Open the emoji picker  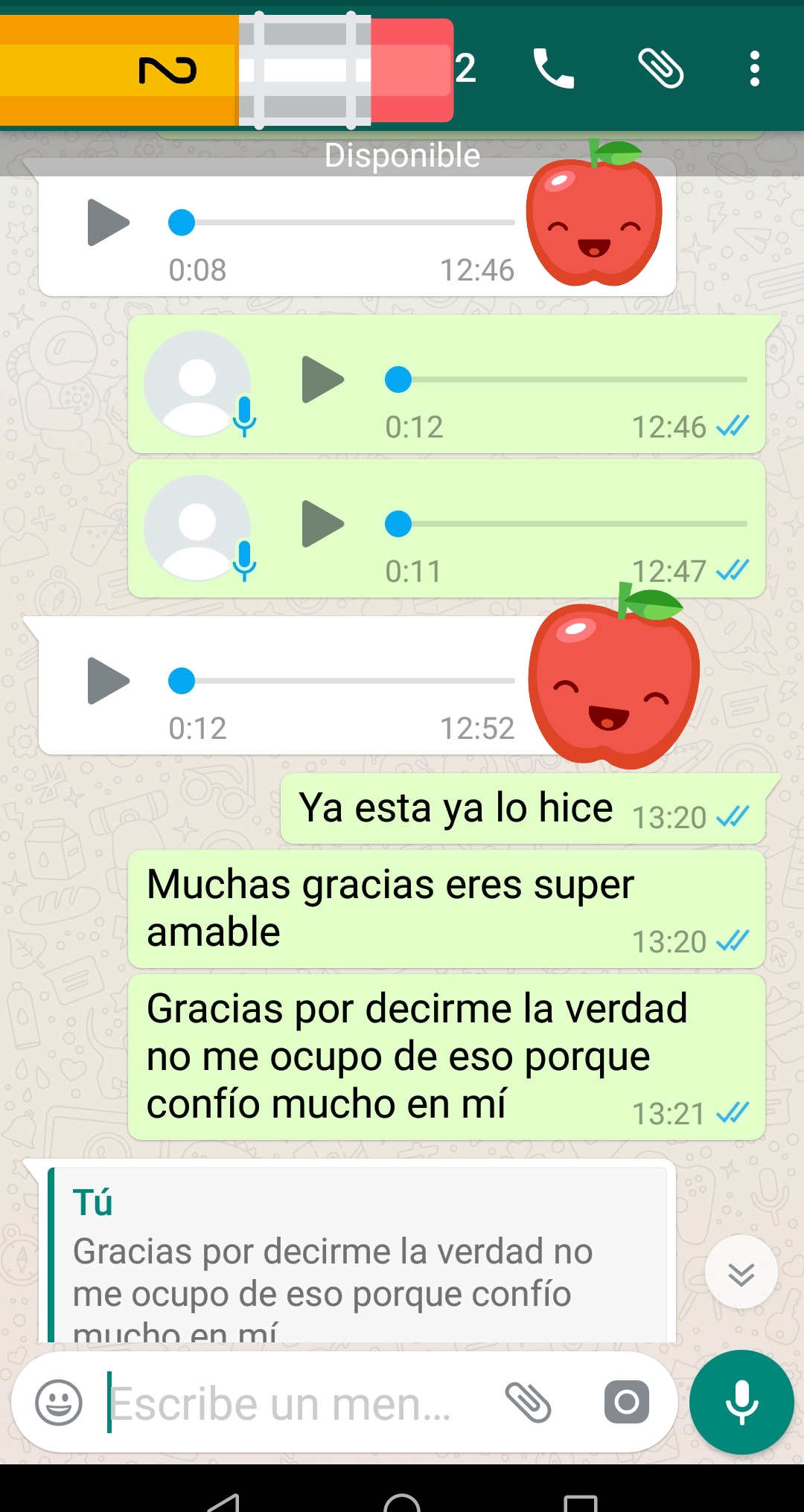59,1403
